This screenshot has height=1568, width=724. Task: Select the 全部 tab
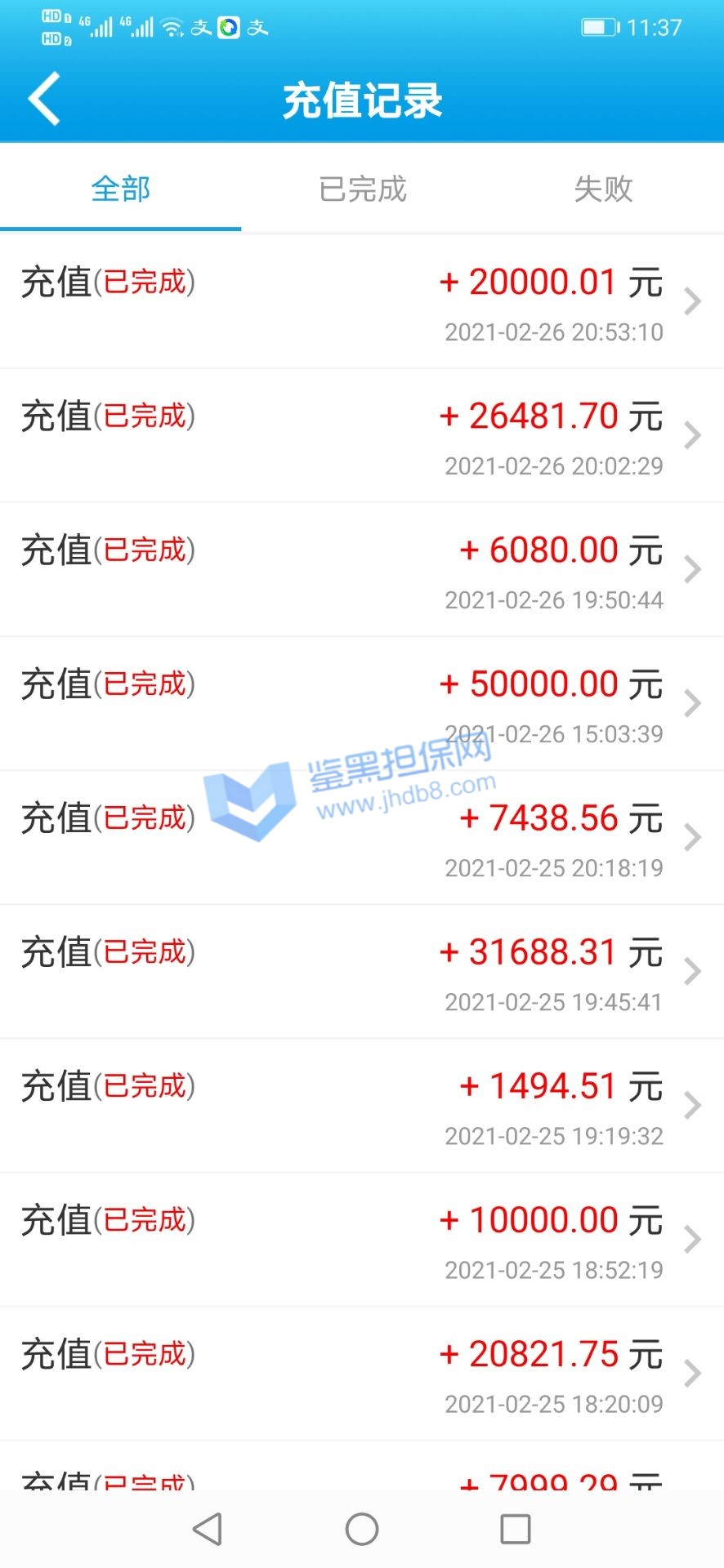121,189
